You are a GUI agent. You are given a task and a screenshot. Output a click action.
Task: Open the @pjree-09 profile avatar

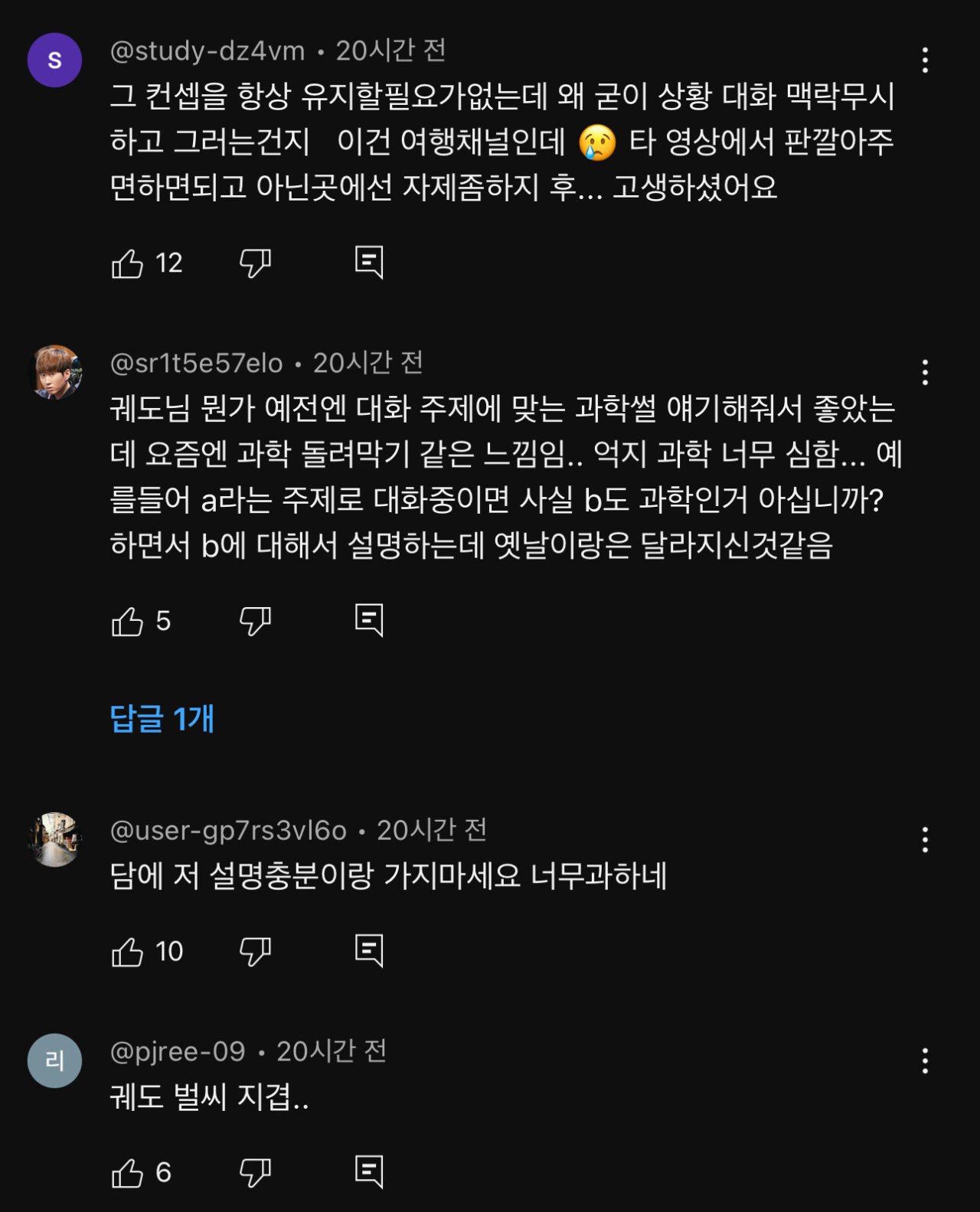tap(54, 1061)
